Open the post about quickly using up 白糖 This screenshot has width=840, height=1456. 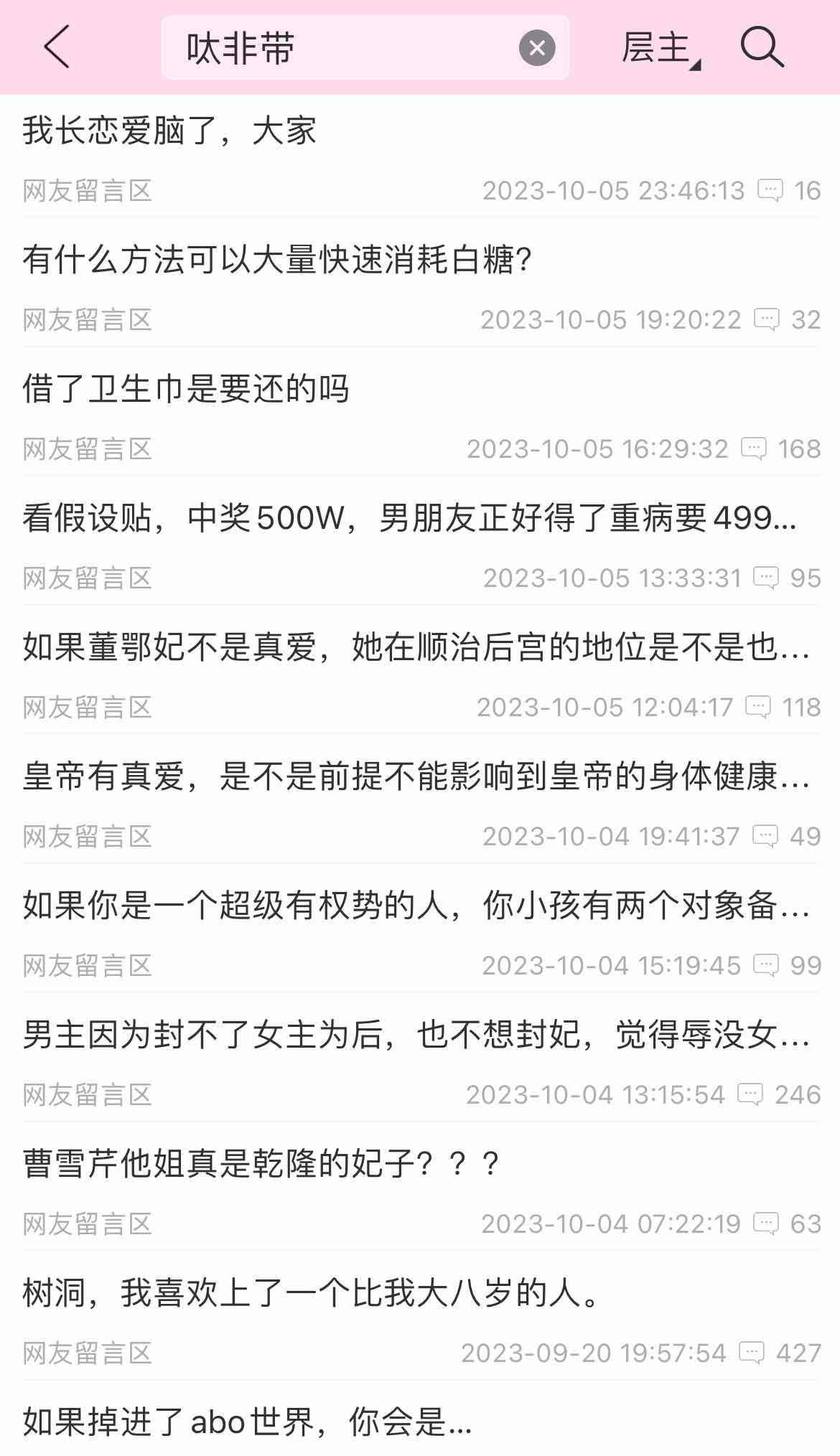click(277, 260)
